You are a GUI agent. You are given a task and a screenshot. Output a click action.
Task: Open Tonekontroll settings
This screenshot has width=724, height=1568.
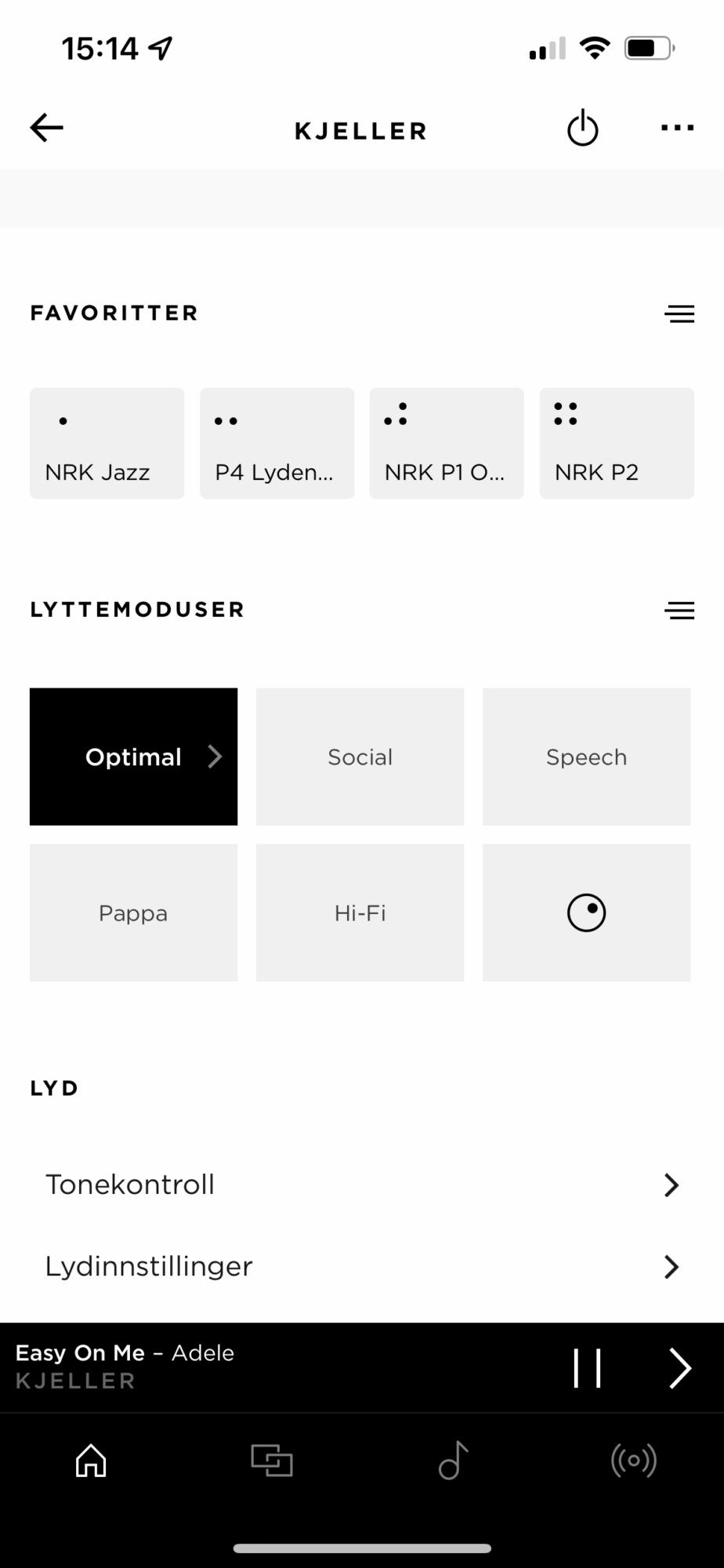click(x=361, y=1185)
